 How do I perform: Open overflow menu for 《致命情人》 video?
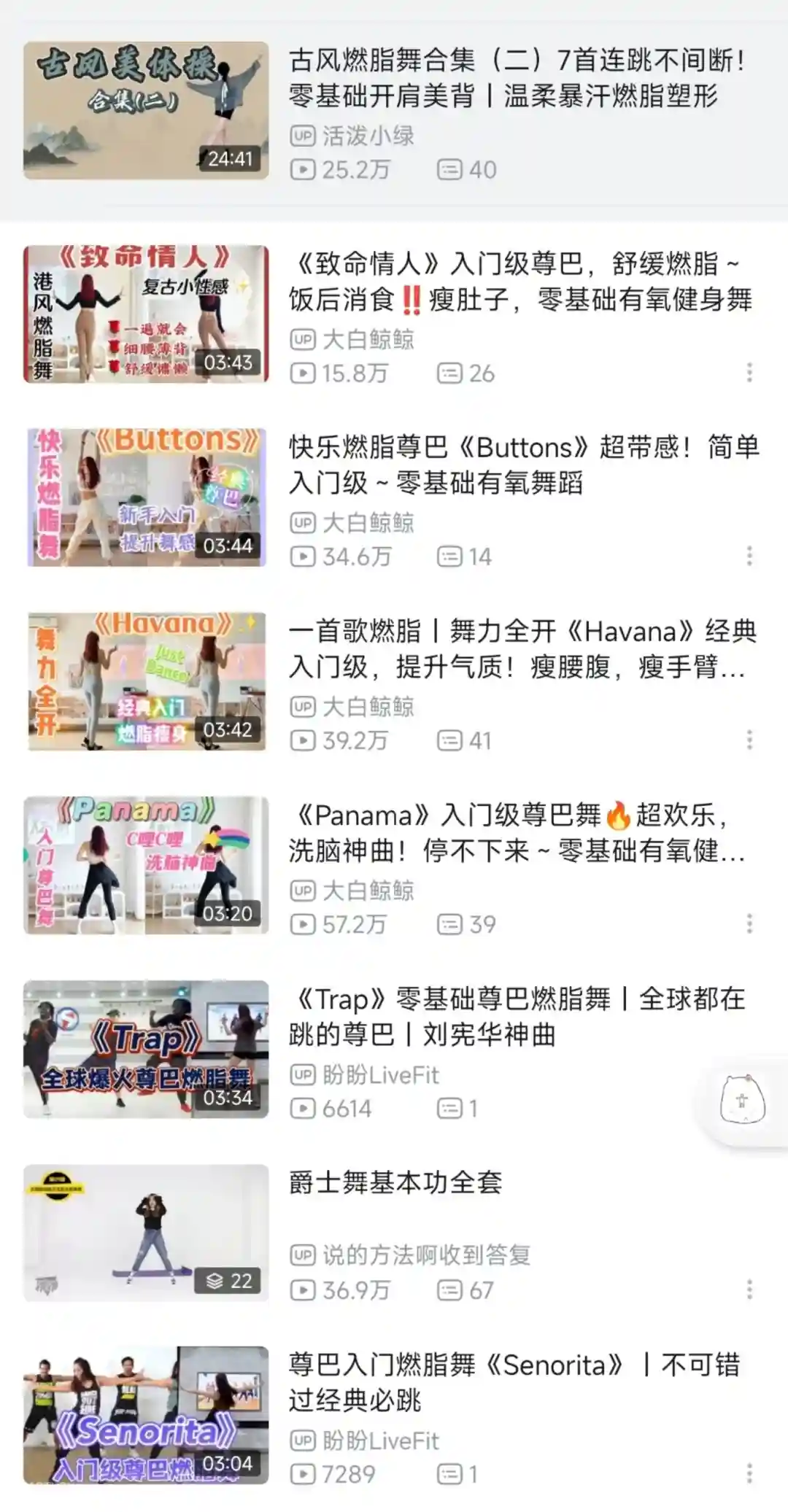click(x=749, y=373)
